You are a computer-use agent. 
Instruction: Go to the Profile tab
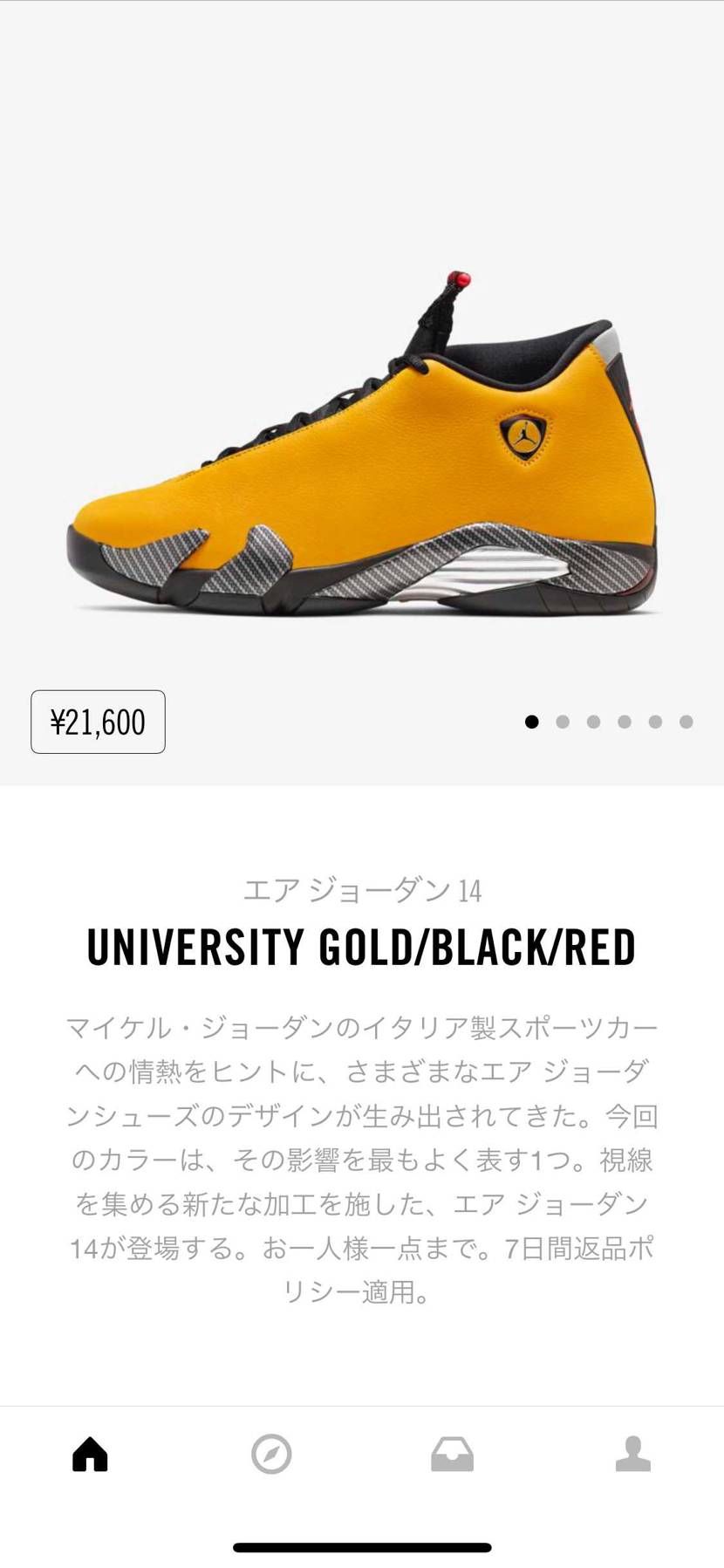point(633,1454)
